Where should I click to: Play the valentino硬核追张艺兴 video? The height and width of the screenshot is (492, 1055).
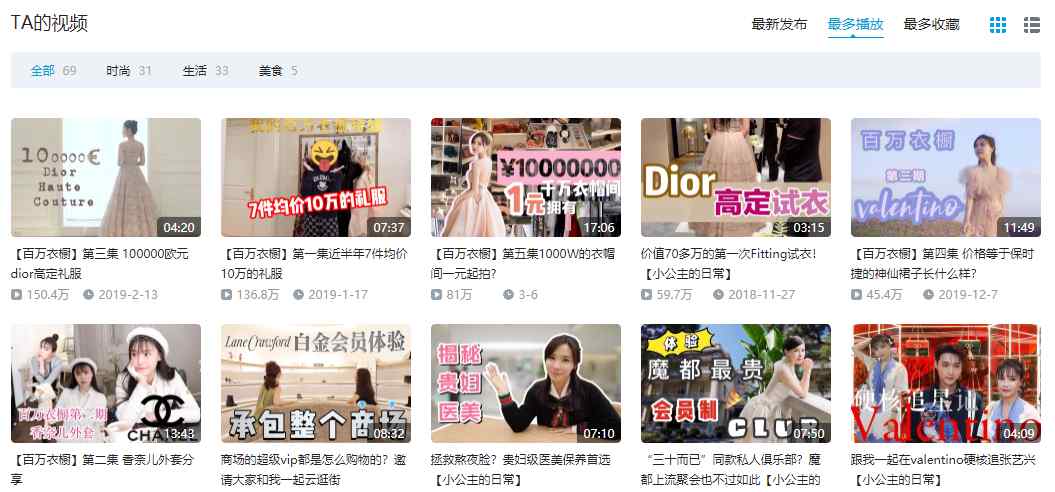click(x=945, y=383)
